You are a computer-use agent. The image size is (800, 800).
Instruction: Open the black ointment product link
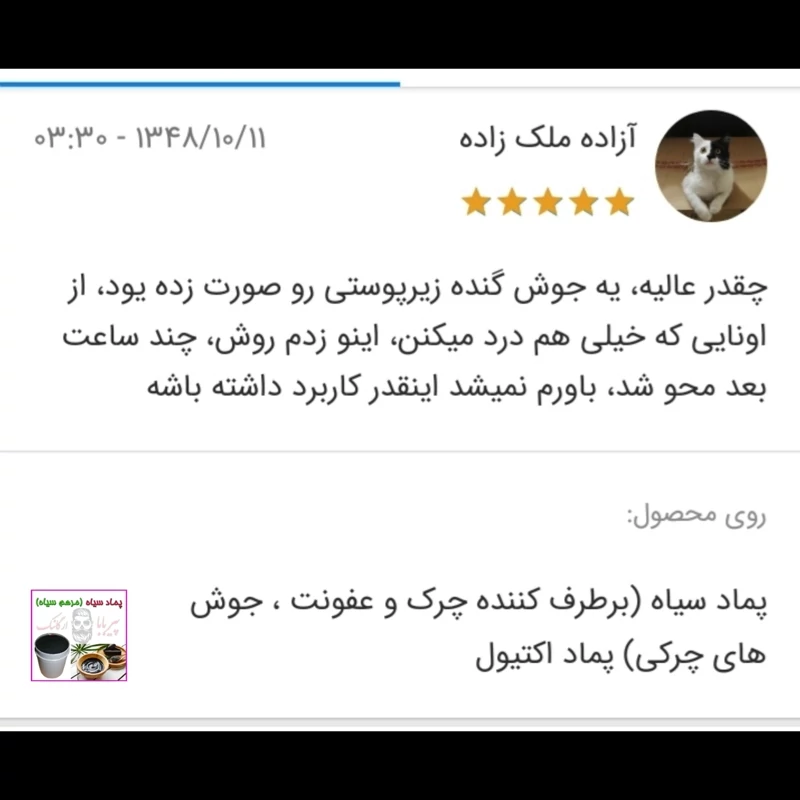click(x=478, y=630)
